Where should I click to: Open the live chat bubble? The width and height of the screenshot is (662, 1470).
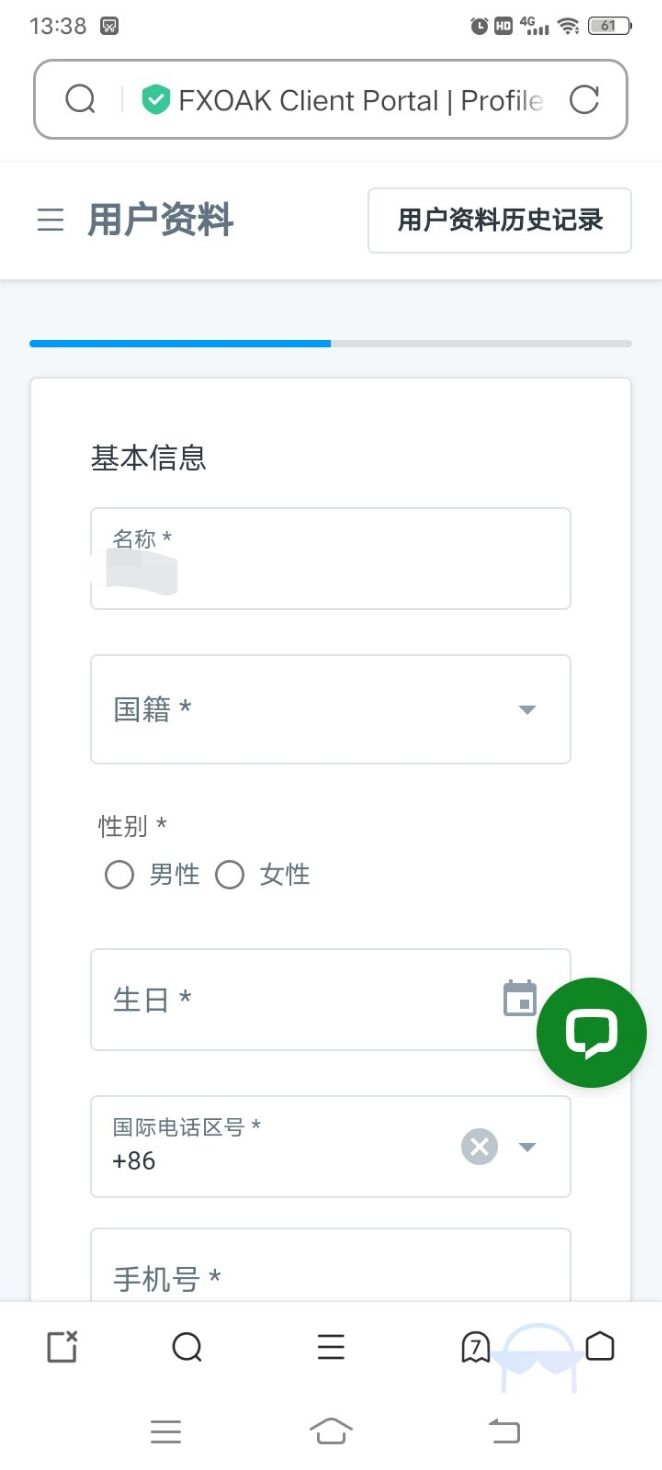(x=591, y=1032)
